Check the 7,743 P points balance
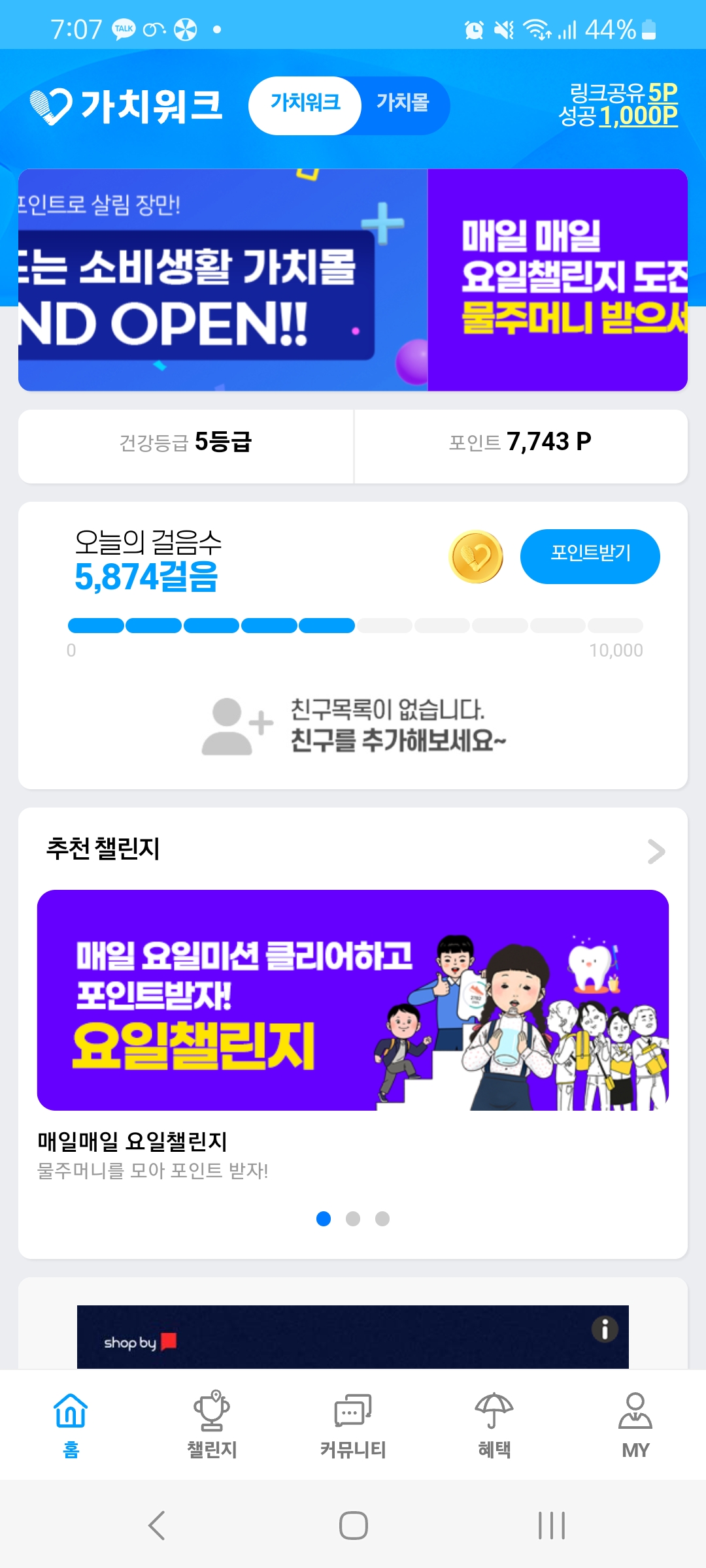This screenshot has width=706, height=1568. pos(520,443)
